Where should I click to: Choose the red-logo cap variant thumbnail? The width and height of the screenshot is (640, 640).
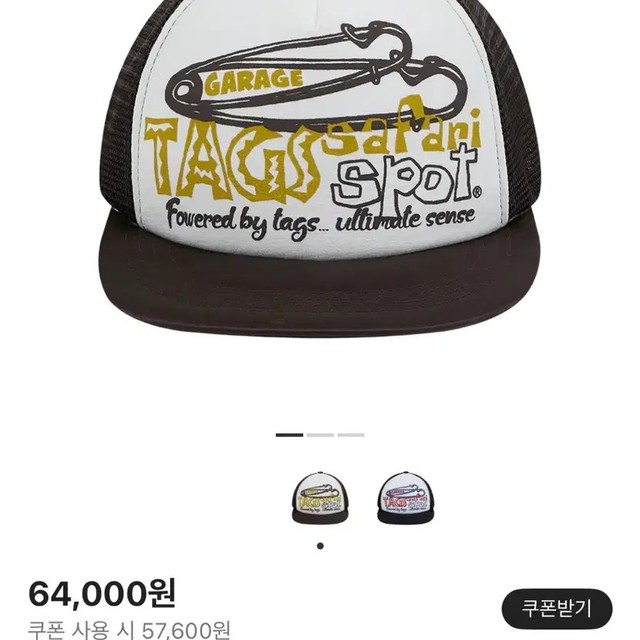pyautogui.click(x=409, y=496)
